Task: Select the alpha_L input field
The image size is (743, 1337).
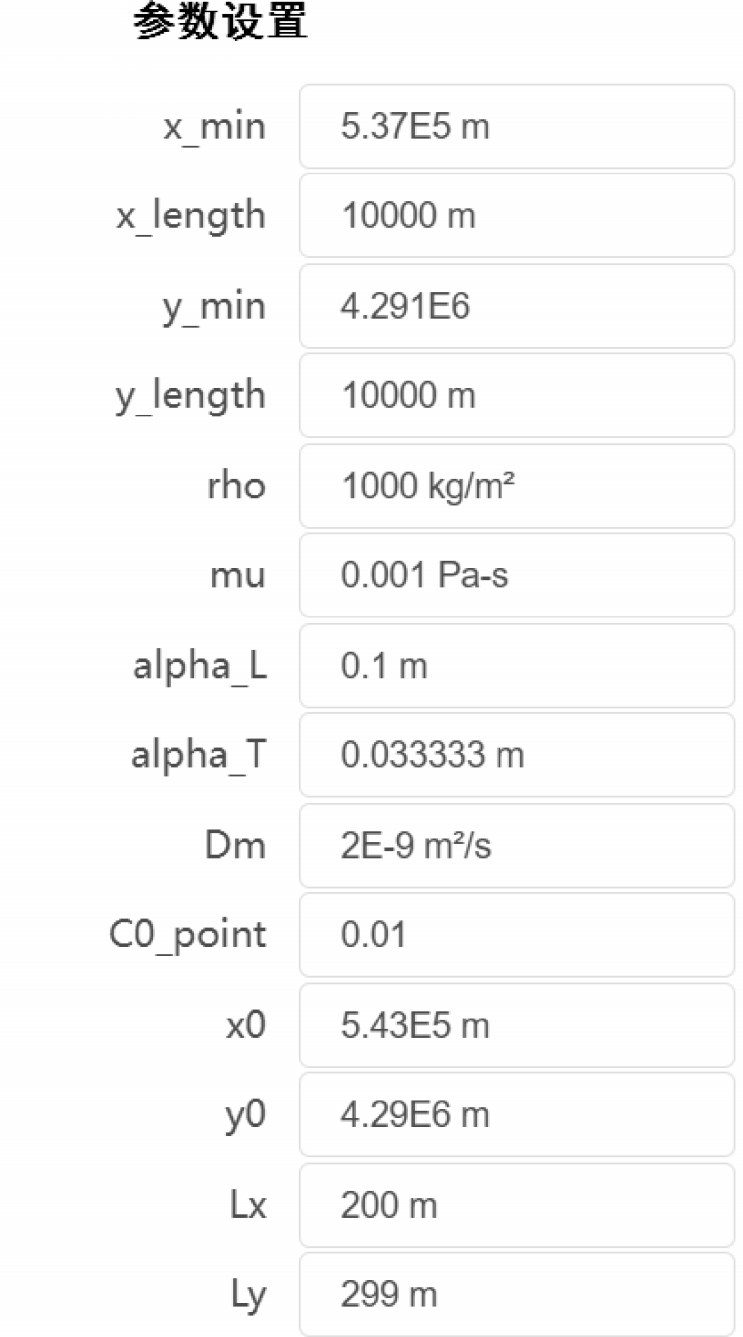Action: point(517,665)
